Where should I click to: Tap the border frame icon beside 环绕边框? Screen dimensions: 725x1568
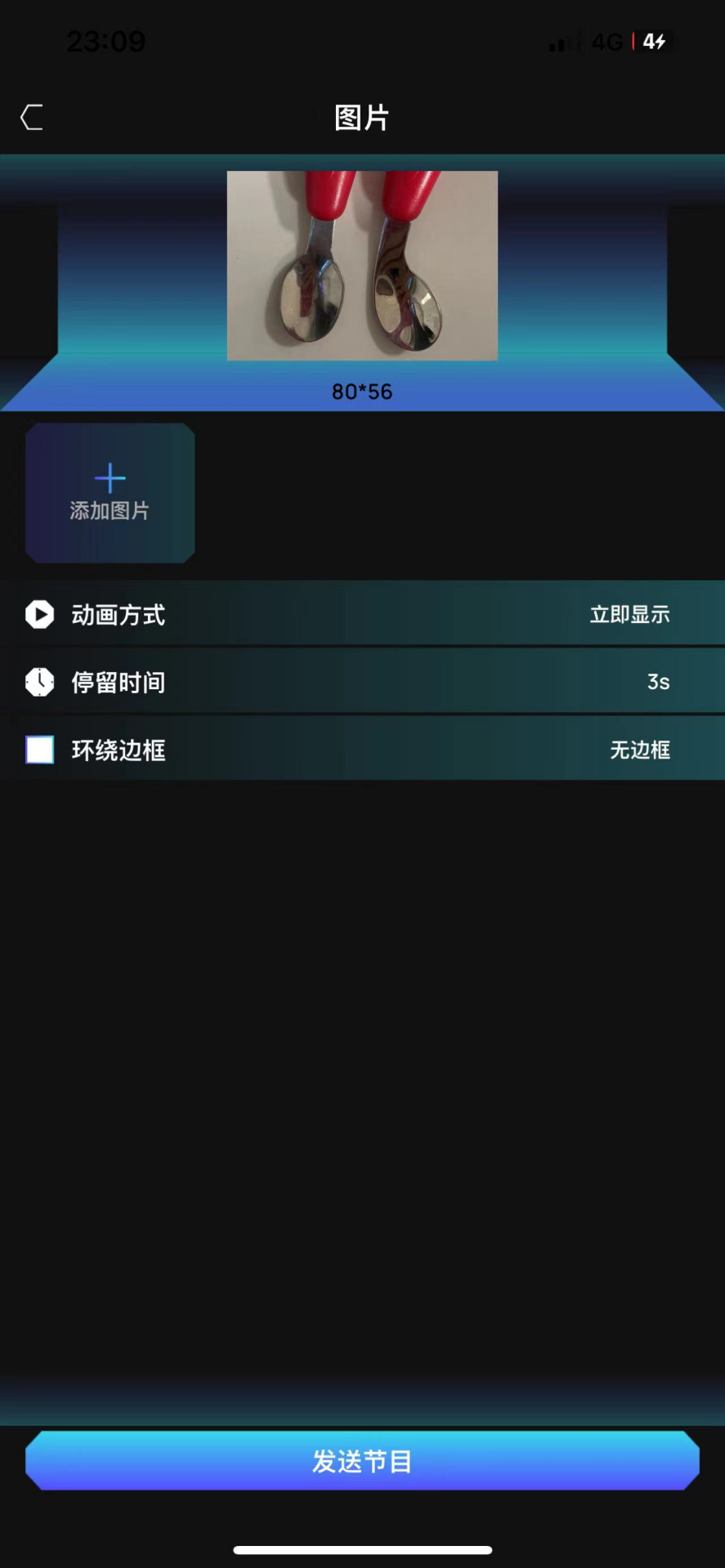point(39,749)
